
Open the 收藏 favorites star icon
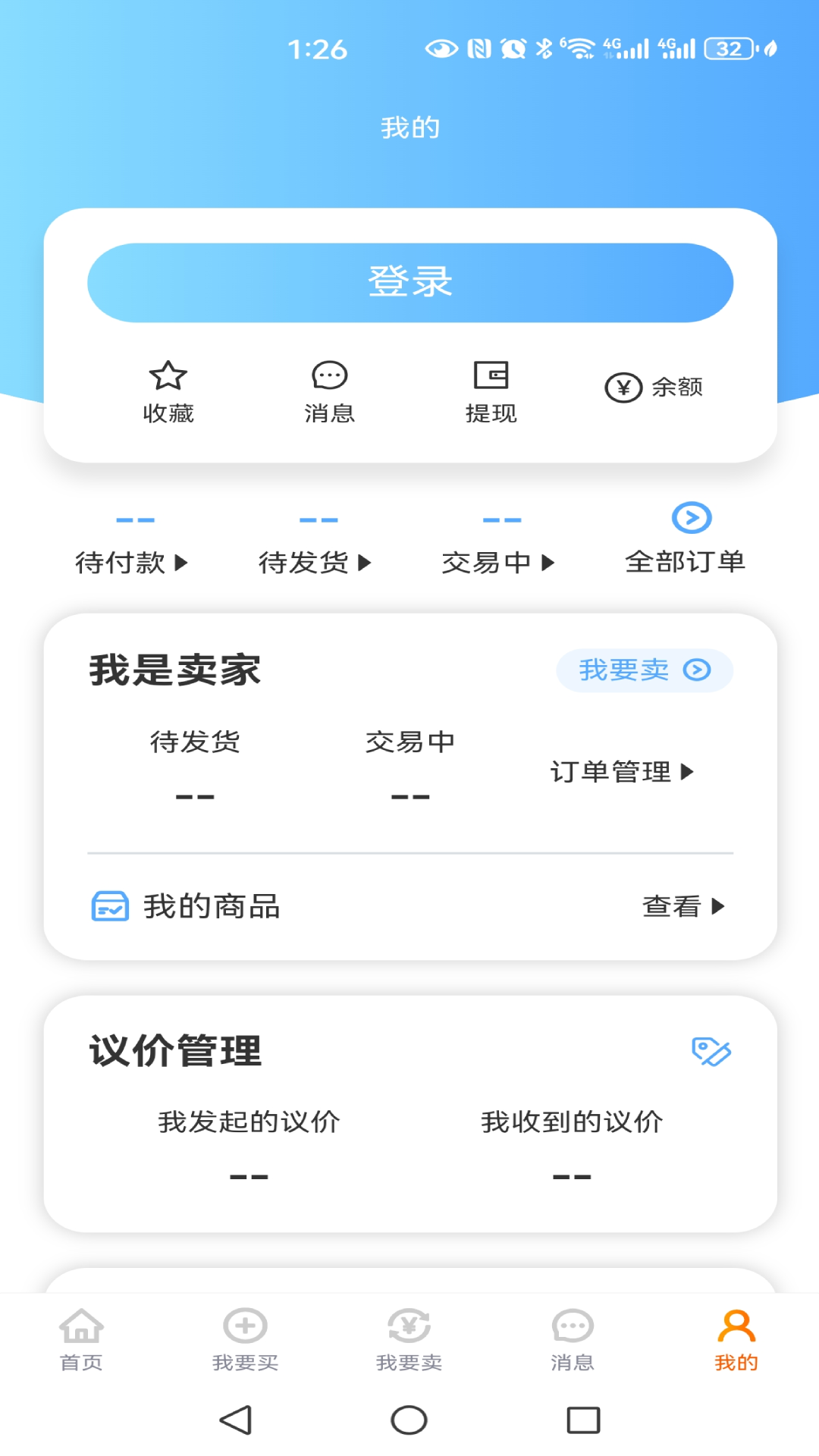[168, 375]
